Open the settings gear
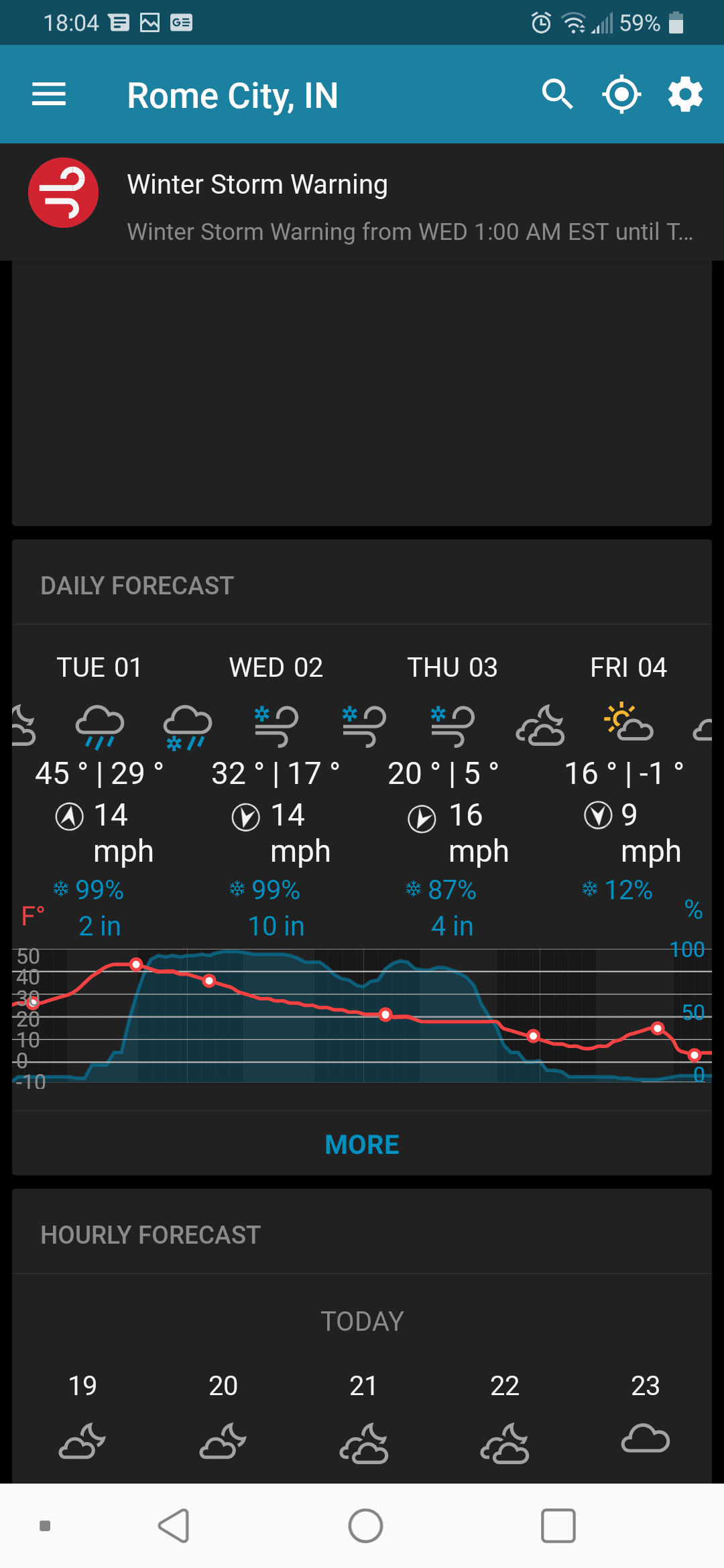Screen dimensions: 724x1568 click(x=685, y=94)
